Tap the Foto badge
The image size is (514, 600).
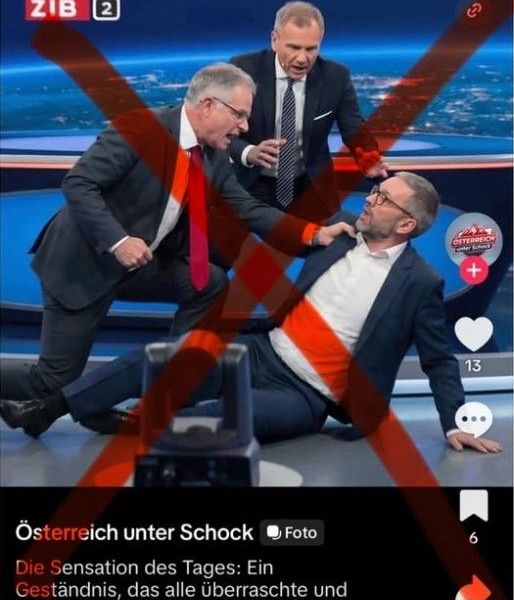(x=292, y=532)
